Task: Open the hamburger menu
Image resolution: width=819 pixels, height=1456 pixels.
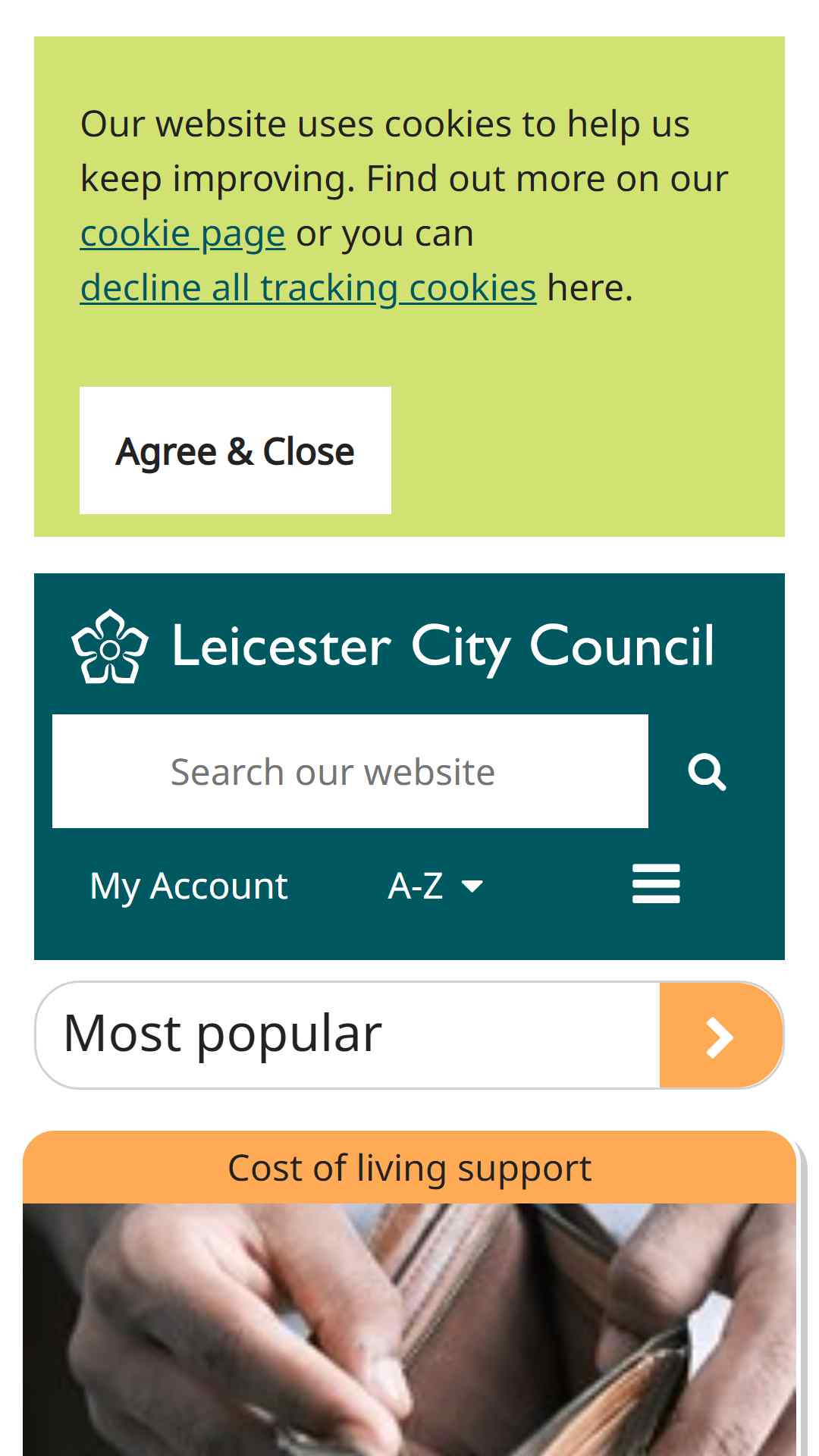Action: point(656,883)
